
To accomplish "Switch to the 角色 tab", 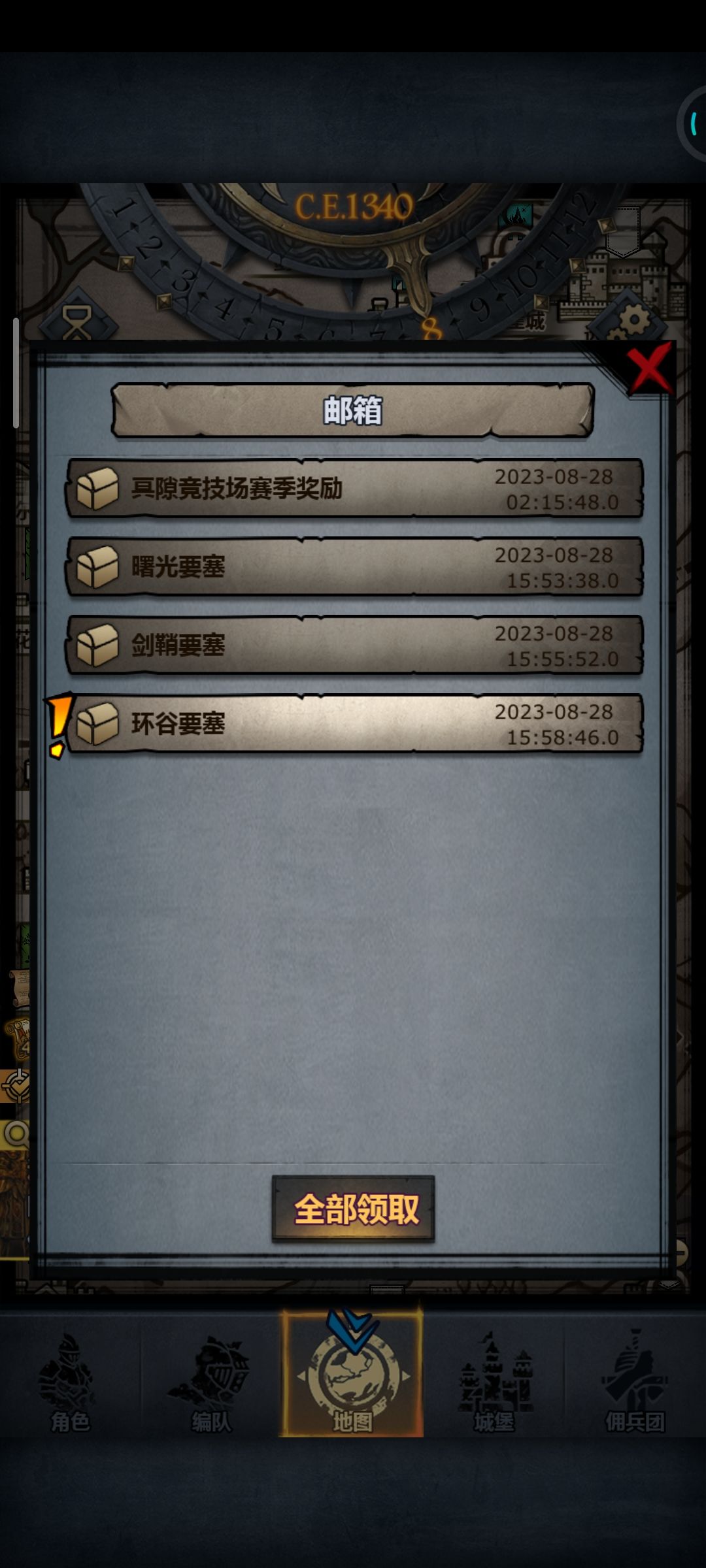I will pyautogui.click(x=70, y=1383).
